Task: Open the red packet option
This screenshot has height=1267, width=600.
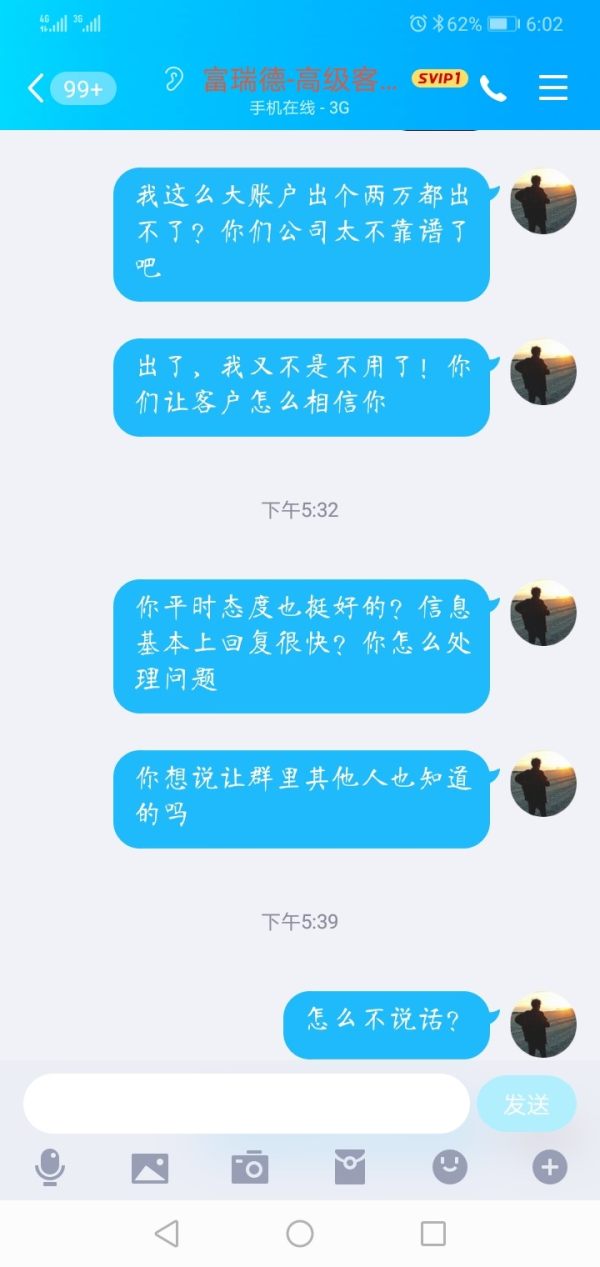Action: (350, 1167)
